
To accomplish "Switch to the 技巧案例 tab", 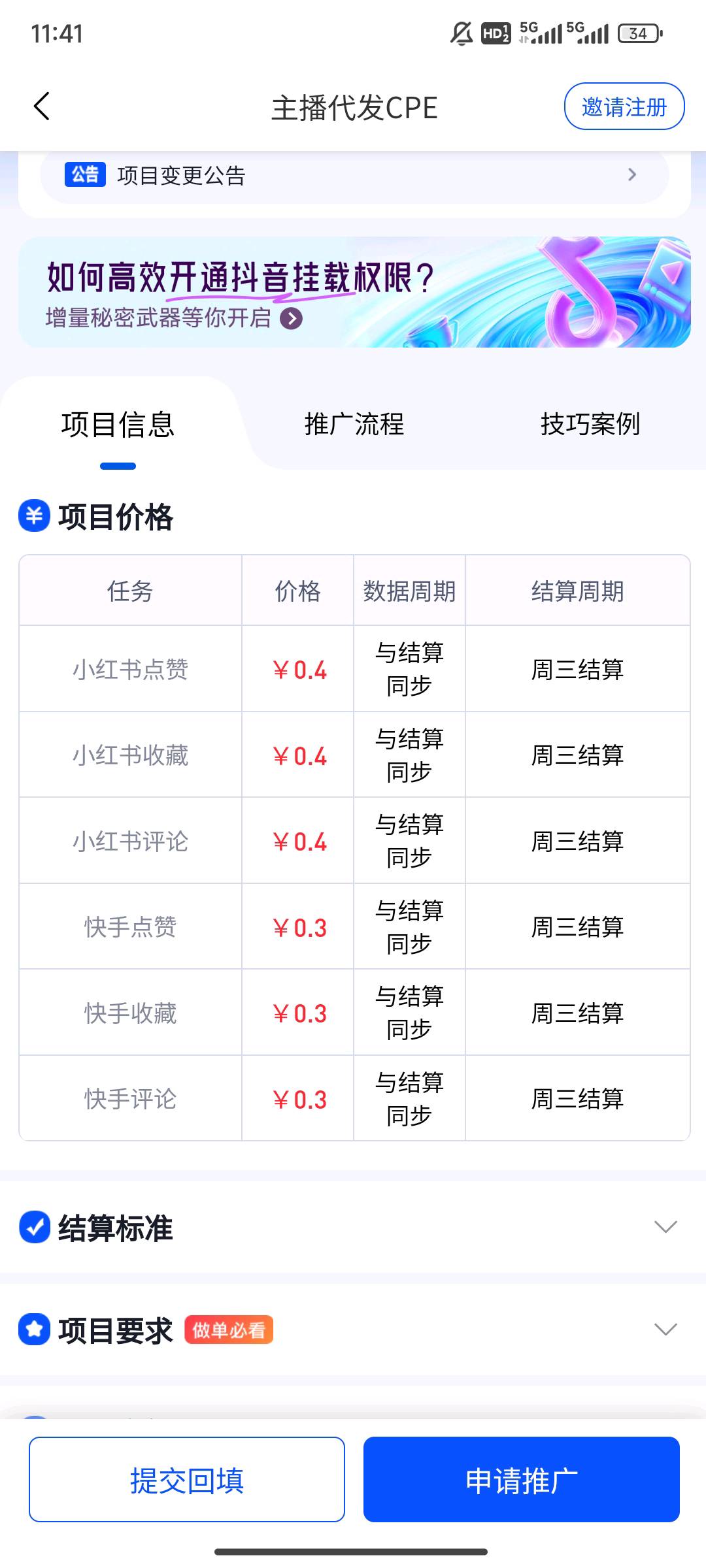I will point(590,425).
